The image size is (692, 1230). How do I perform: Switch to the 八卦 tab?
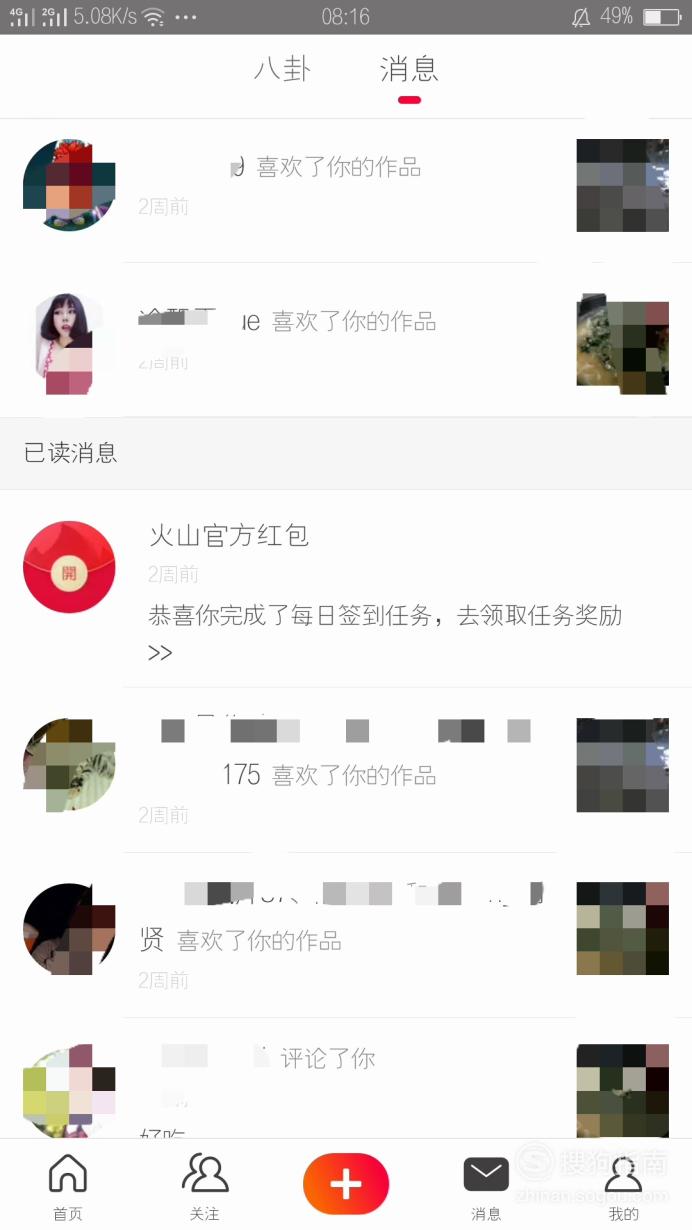pos(282,69)
